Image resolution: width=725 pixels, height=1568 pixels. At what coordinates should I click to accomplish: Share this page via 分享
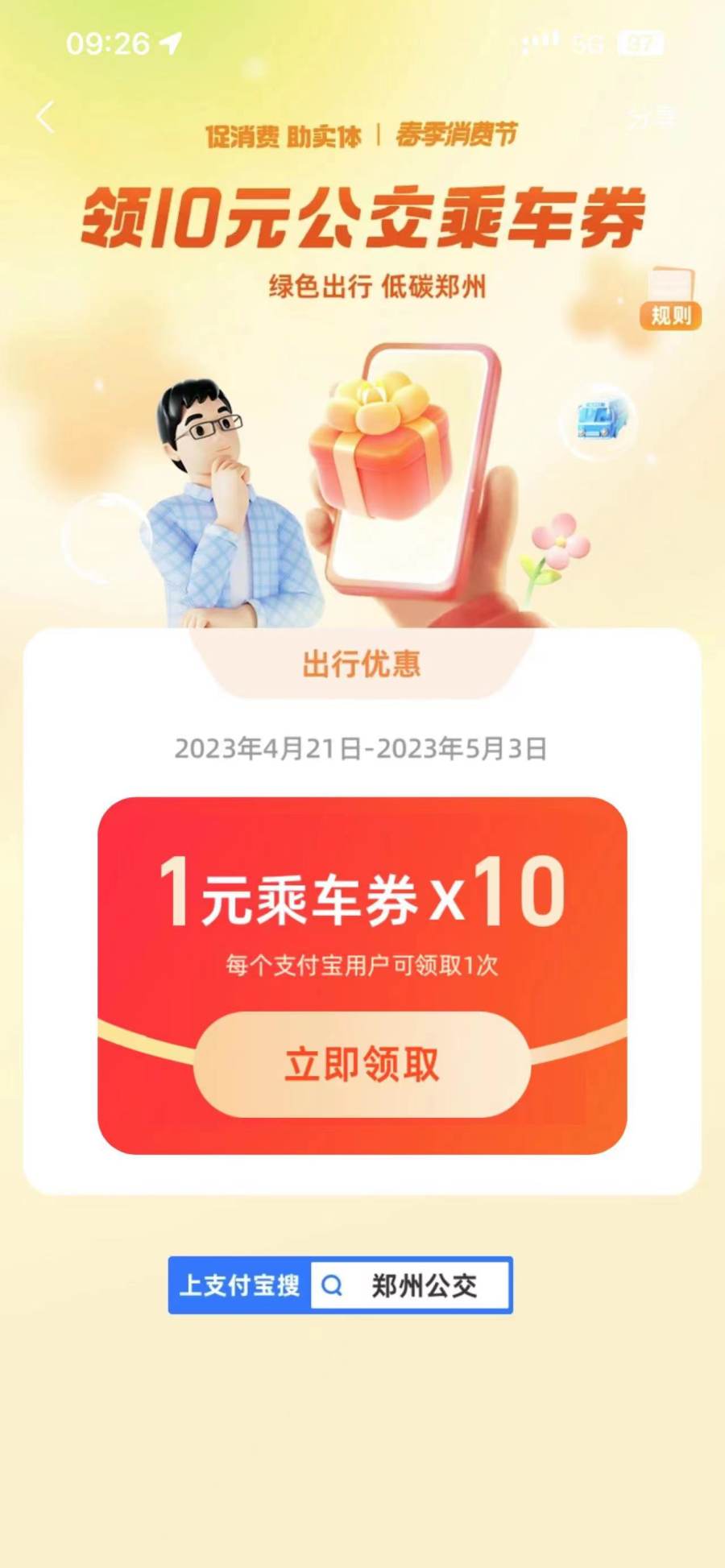click(651, 118)
